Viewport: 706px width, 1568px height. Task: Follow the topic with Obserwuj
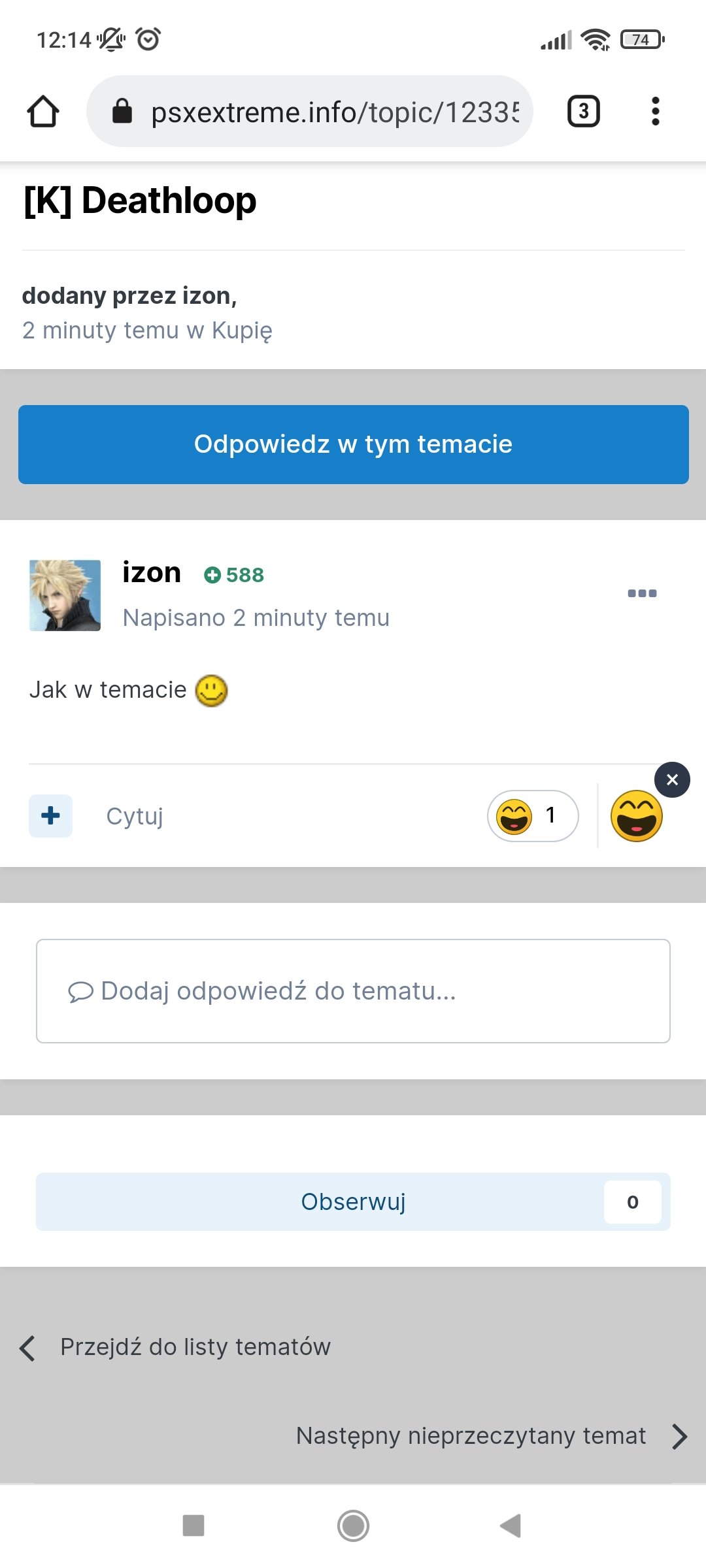click(353, 1201)
